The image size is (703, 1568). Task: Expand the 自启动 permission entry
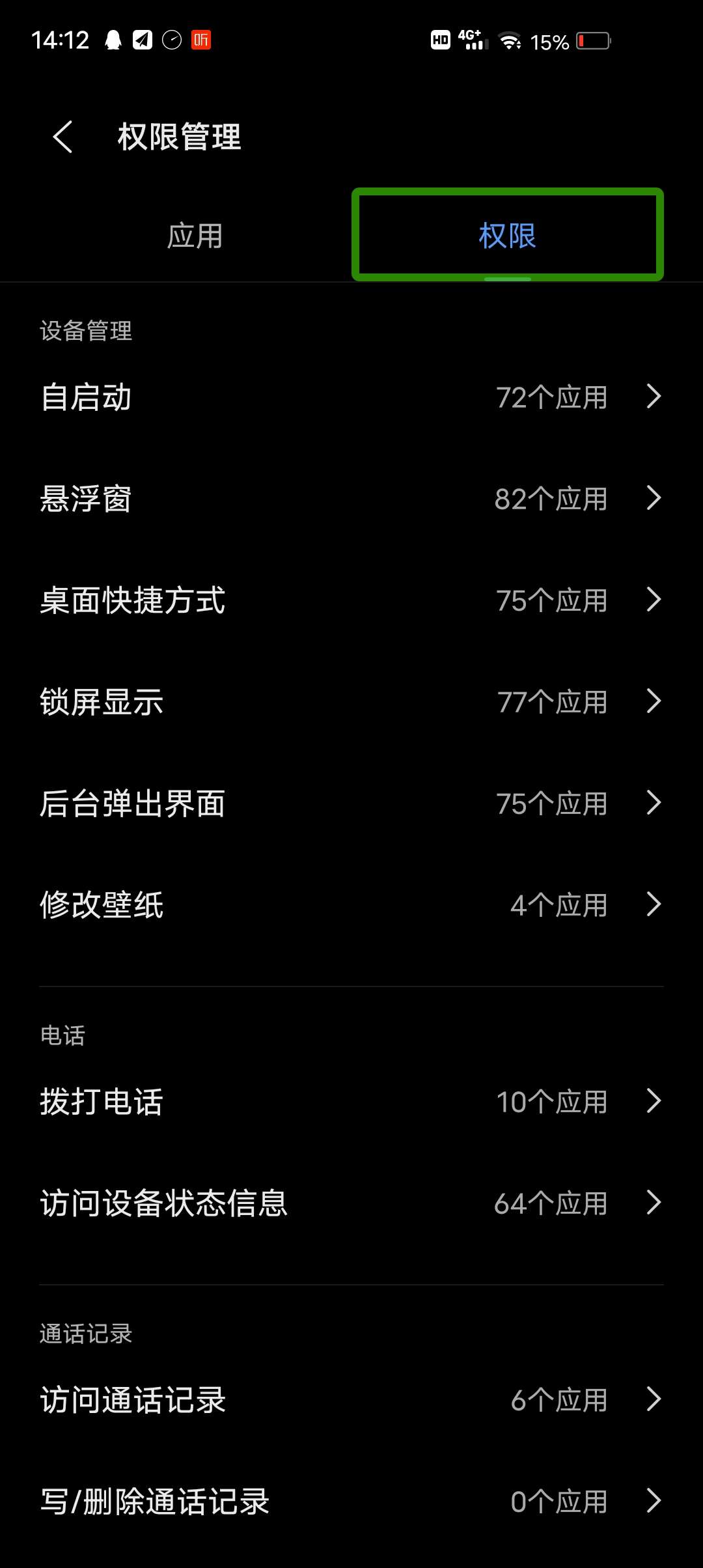click(351, 397)
